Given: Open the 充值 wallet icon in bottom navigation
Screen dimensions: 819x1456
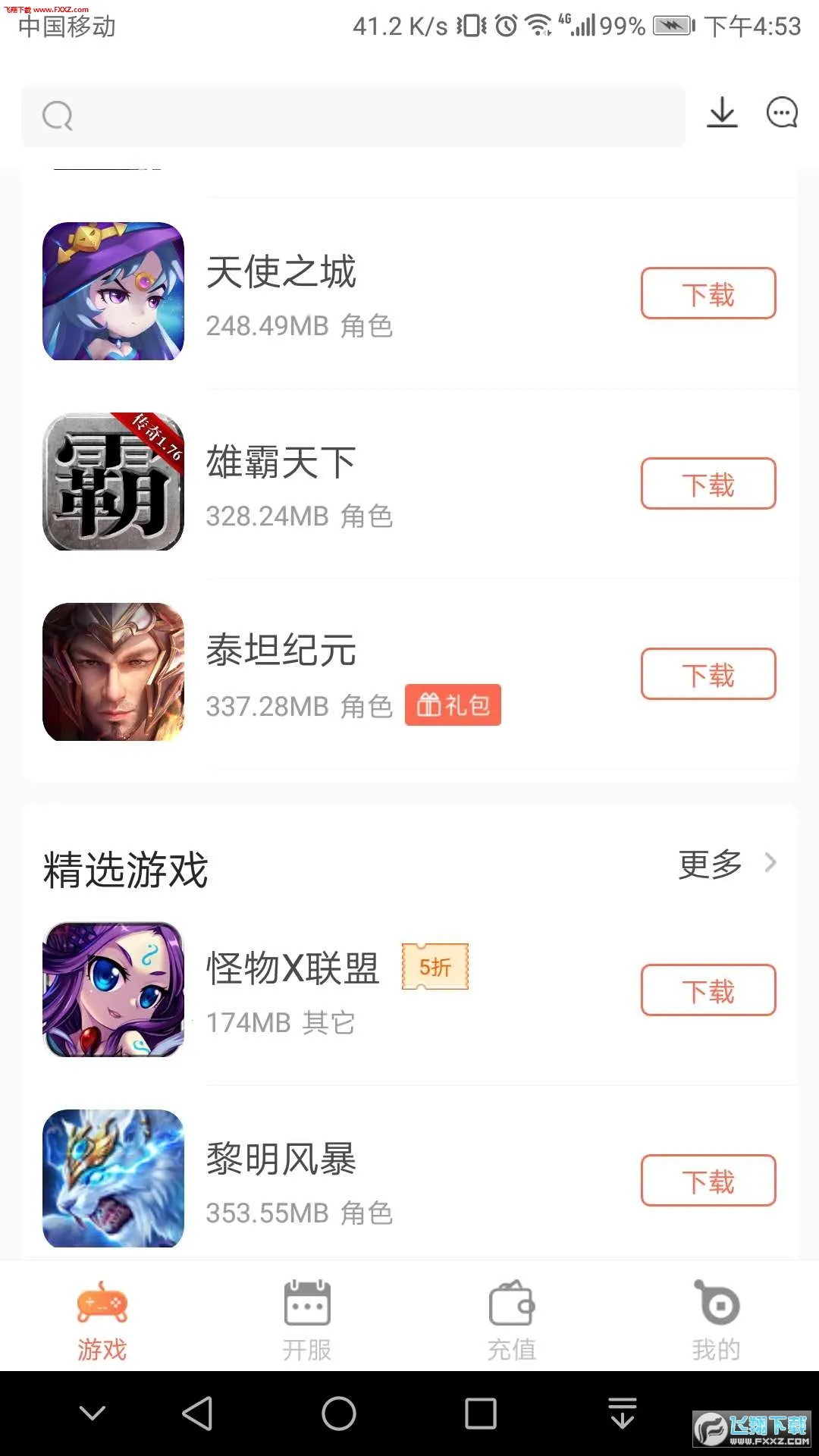Looking at the screenshot, I should pos(511,1301).
